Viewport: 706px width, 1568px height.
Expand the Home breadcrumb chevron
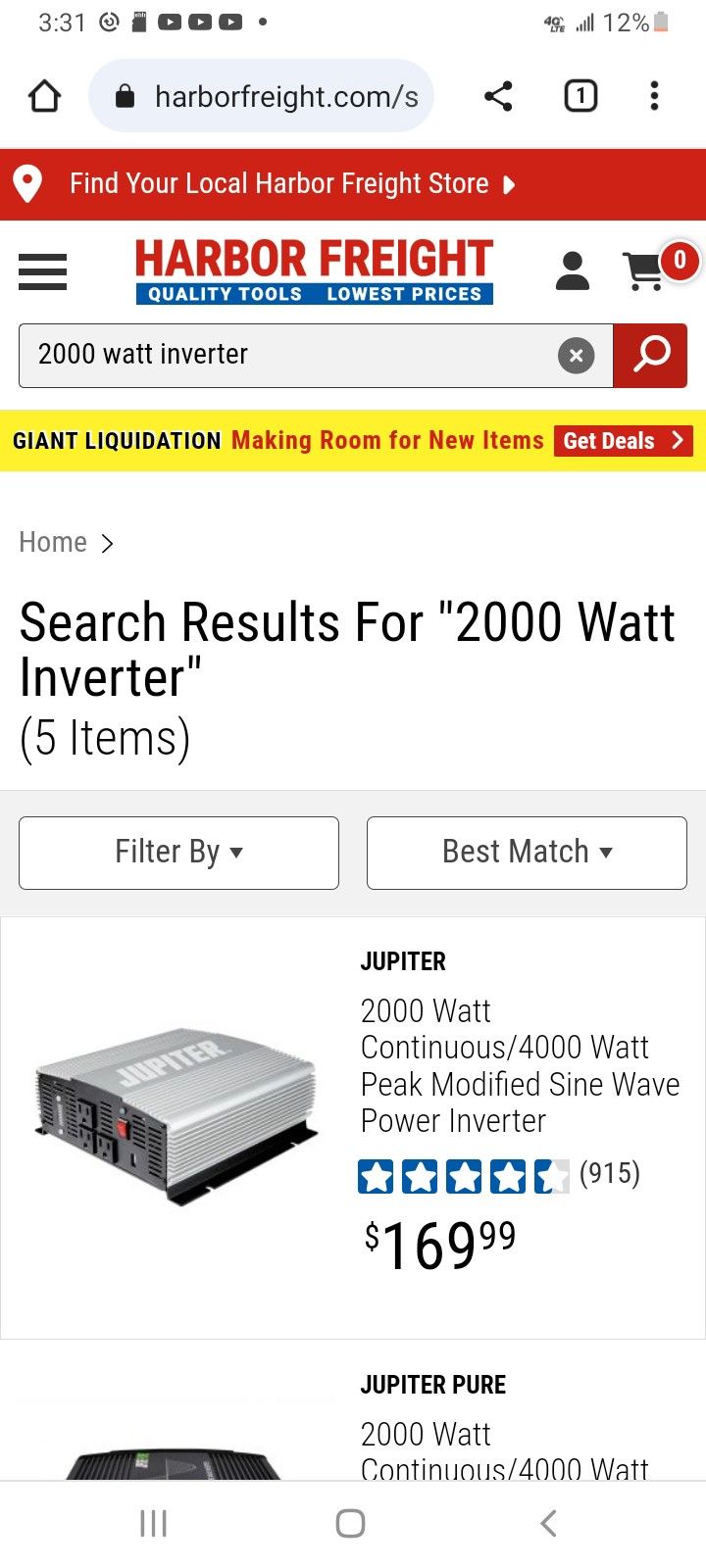(108, 542)
